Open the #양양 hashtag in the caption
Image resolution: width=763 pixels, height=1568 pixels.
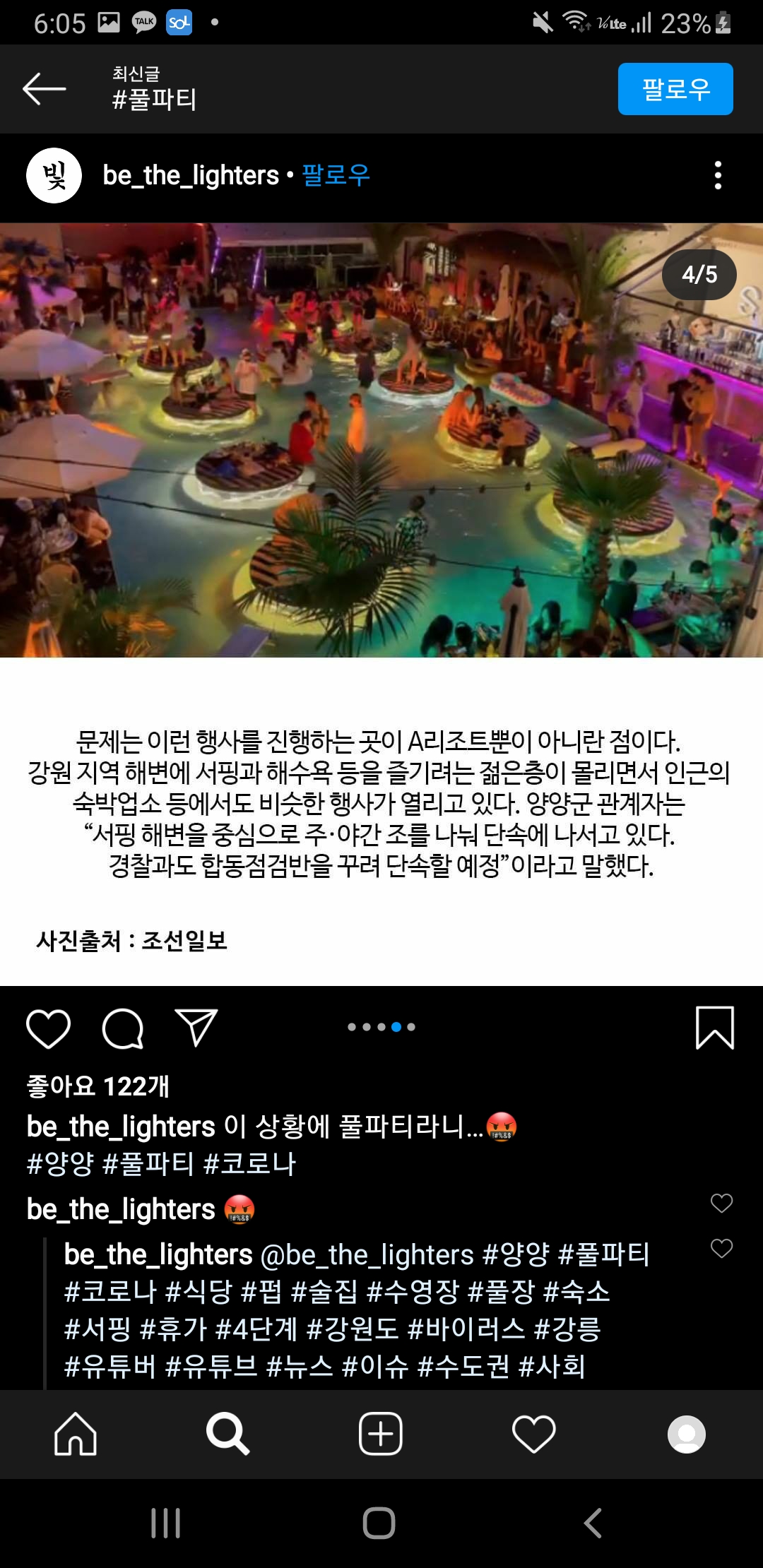[x=60, y=1163]
